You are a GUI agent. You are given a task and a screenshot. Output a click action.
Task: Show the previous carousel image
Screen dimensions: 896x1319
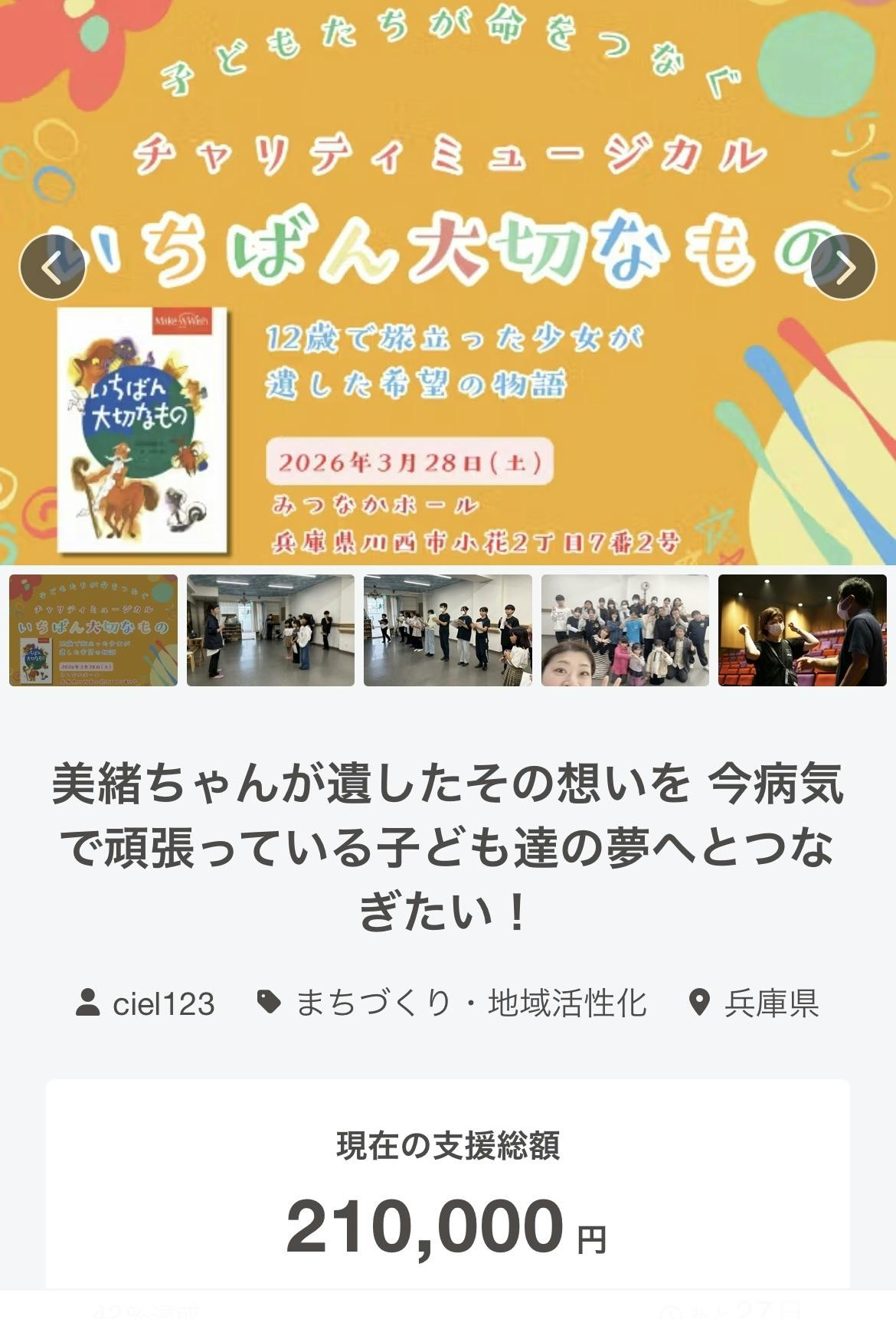pos(51,267)
